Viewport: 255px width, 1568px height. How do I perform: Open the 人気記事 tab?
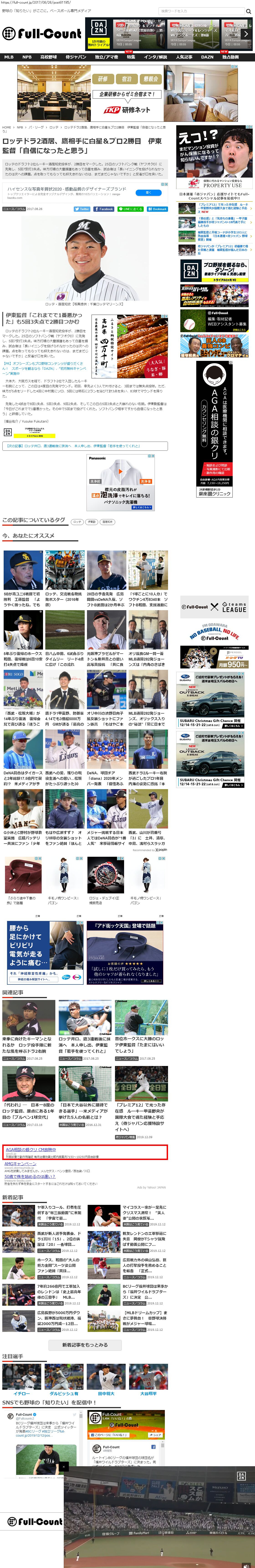184,57
